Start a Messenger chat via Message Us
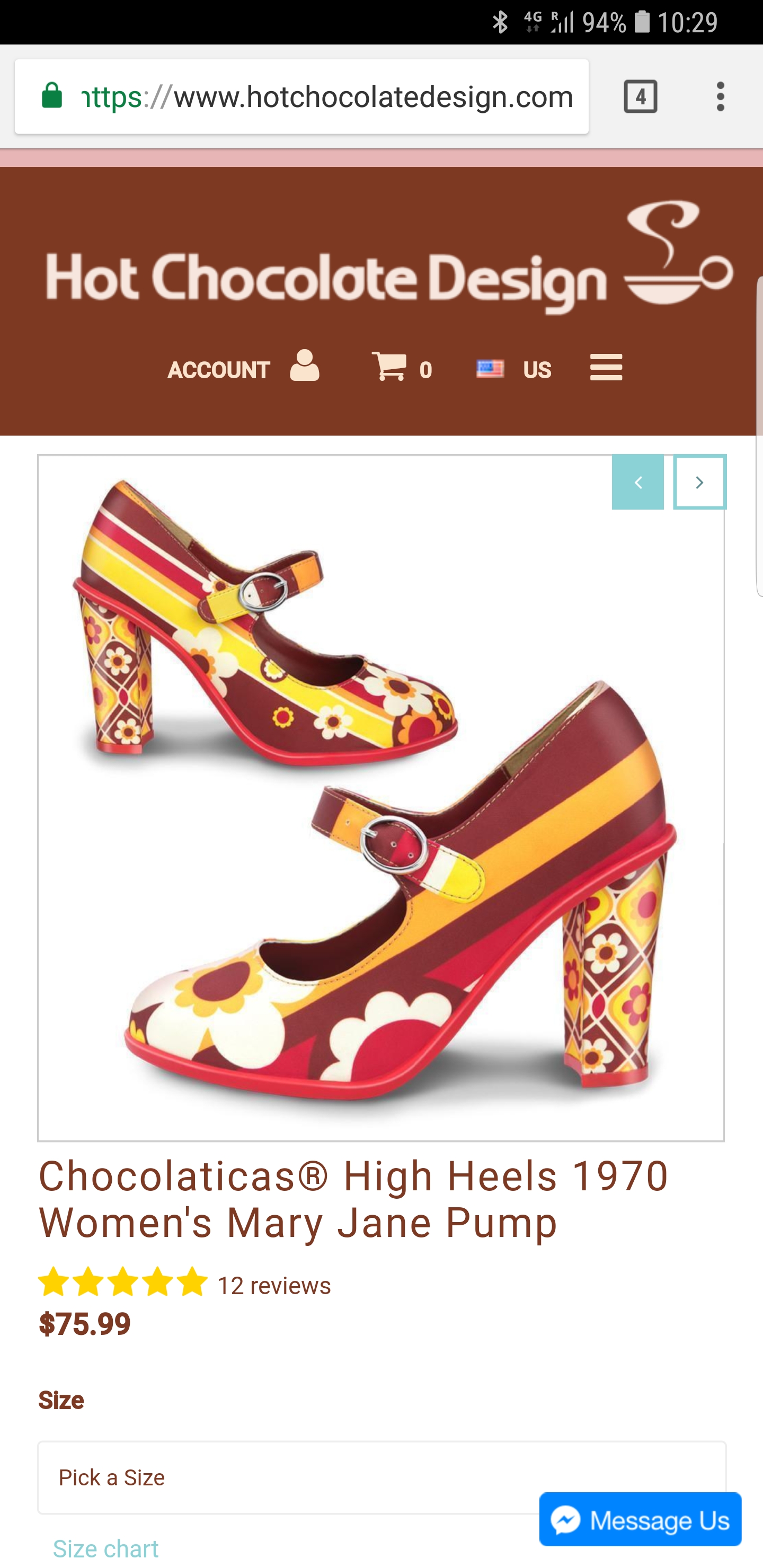 pyautogui.click(x=640, y=1520)
